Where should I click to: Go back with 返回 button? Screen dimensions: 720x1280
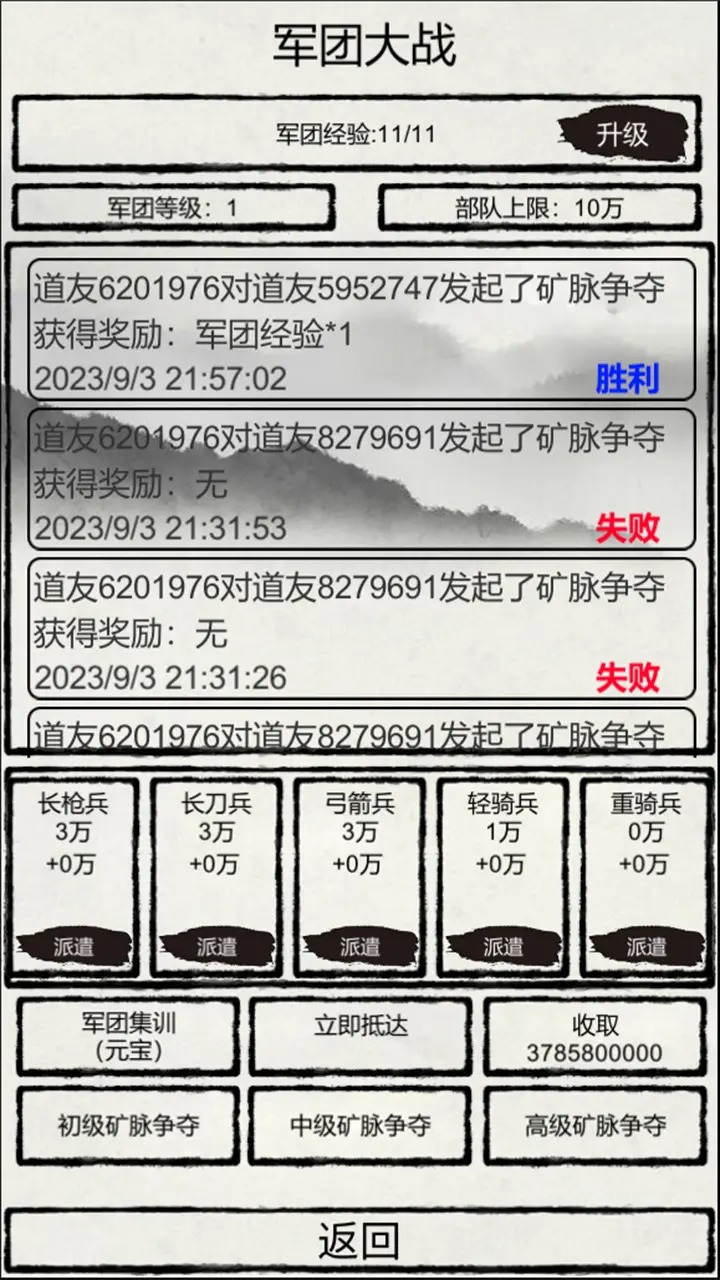click(x=360, y=1240)
